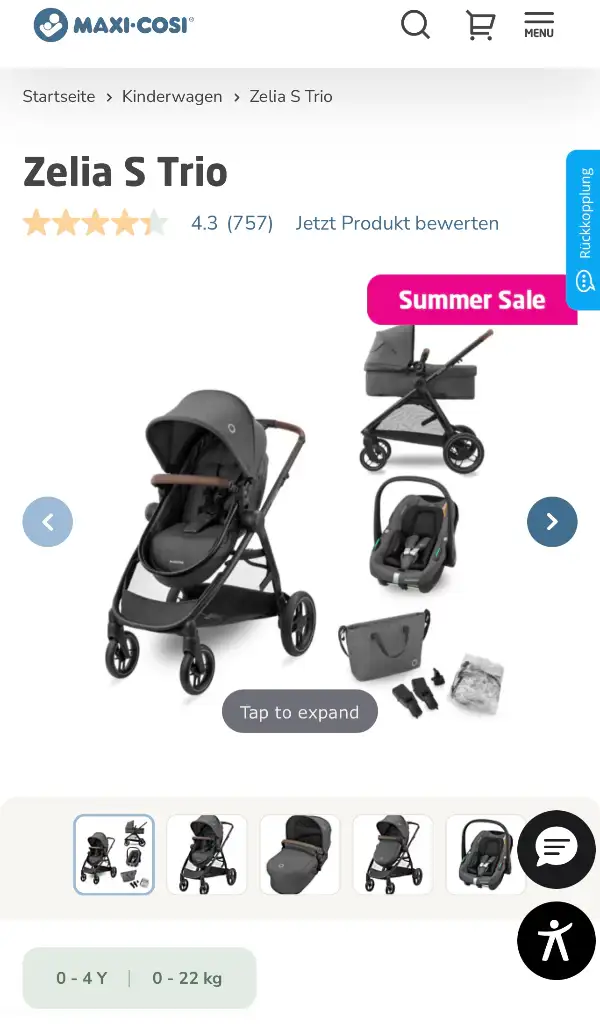The image size is (600, 1024).
Task: Select the fifth thumbnail showing the car seat
Action: point(485,854)
